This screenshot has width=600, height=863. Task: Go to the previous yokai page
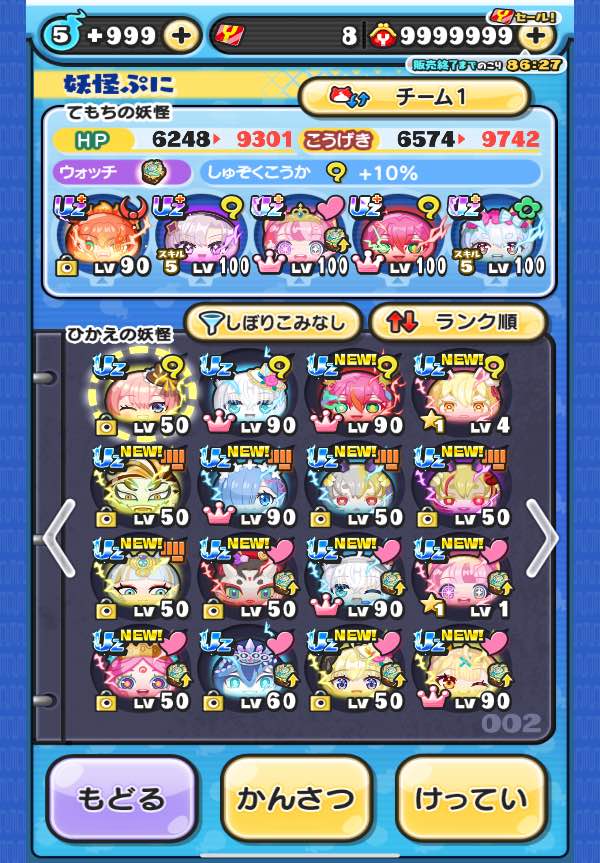(58, 537)
